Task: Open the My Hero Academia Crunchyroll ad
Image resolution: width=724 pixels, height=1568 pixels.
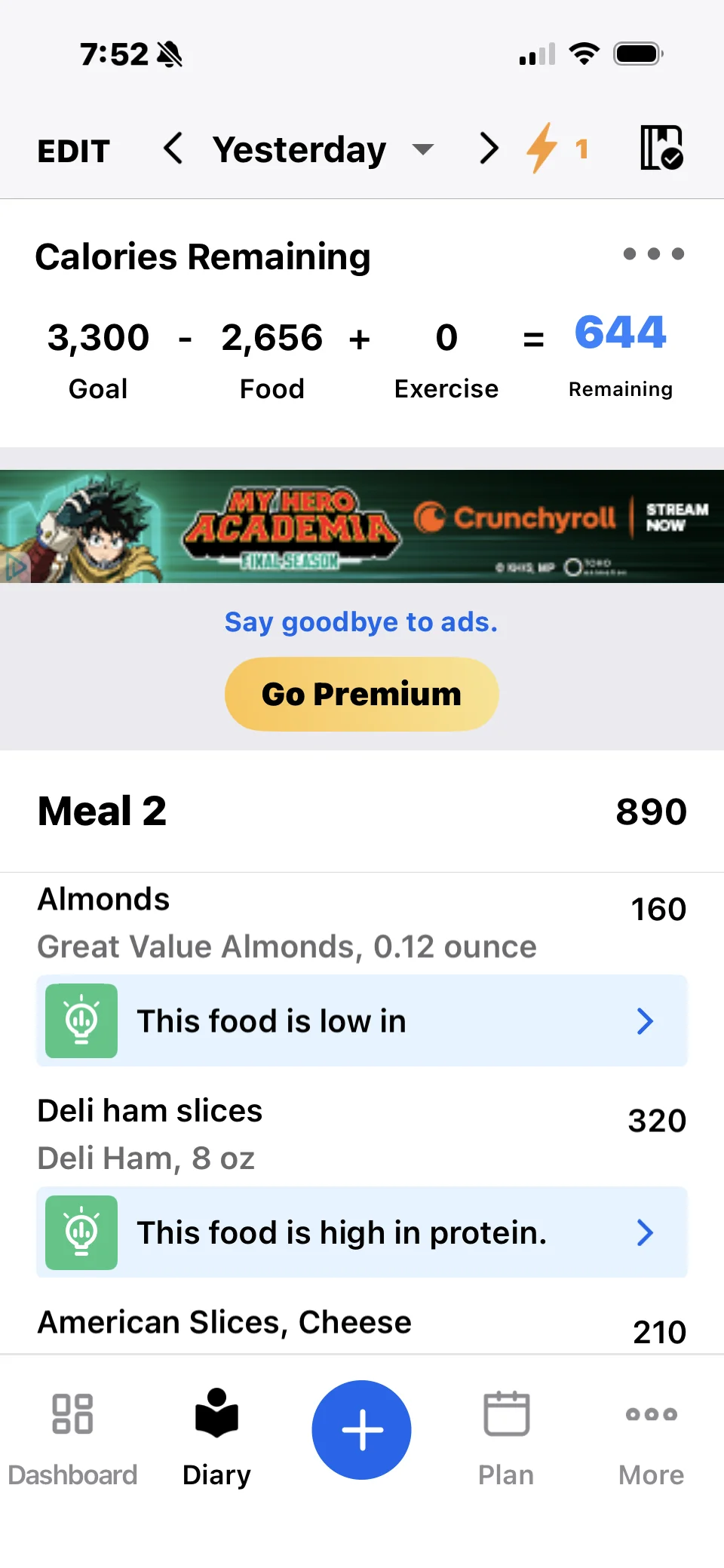Action: [362, 526]
